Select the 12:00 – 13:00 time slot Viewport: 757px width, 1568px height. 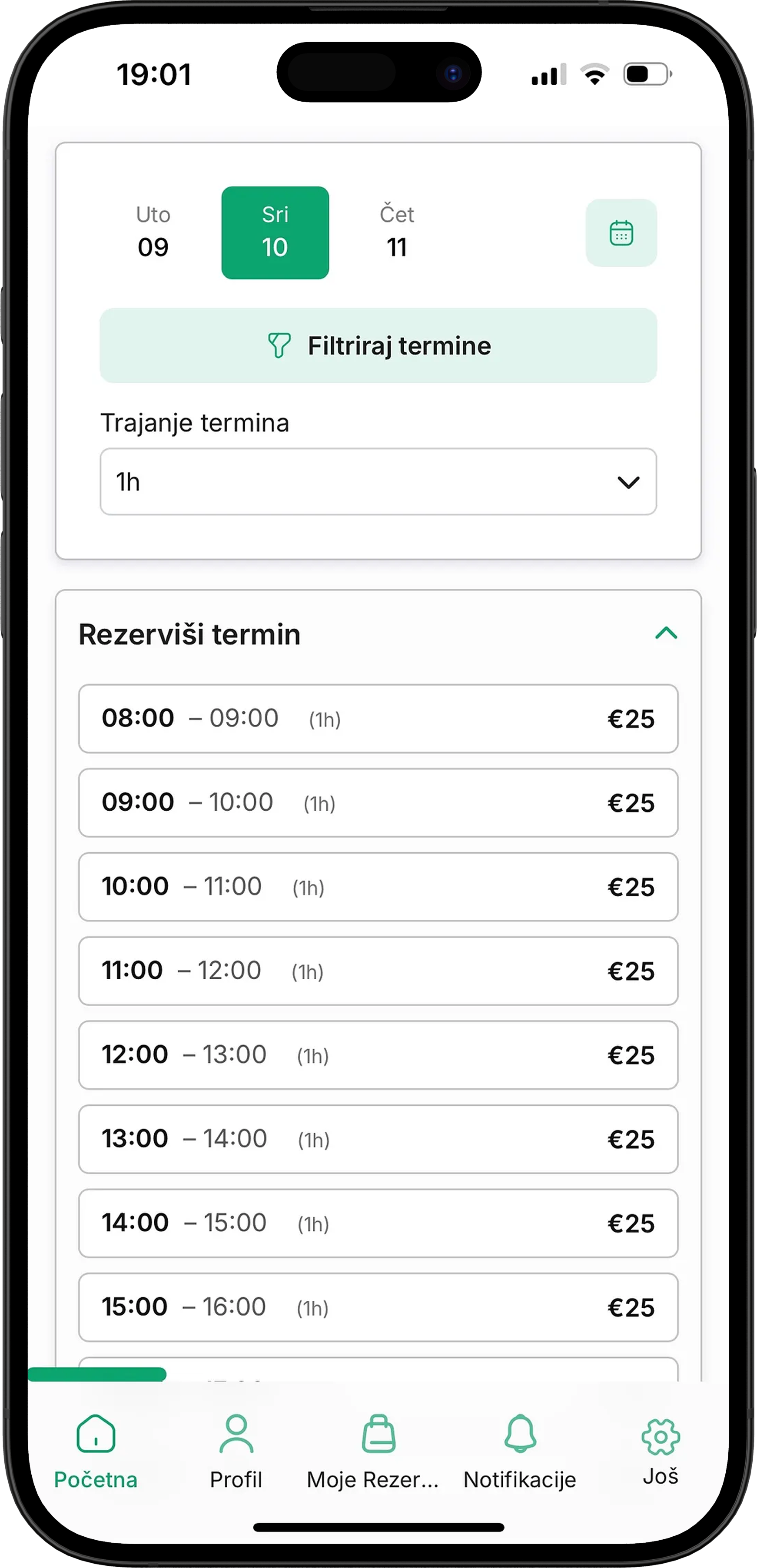click(x=378, y=1055)
